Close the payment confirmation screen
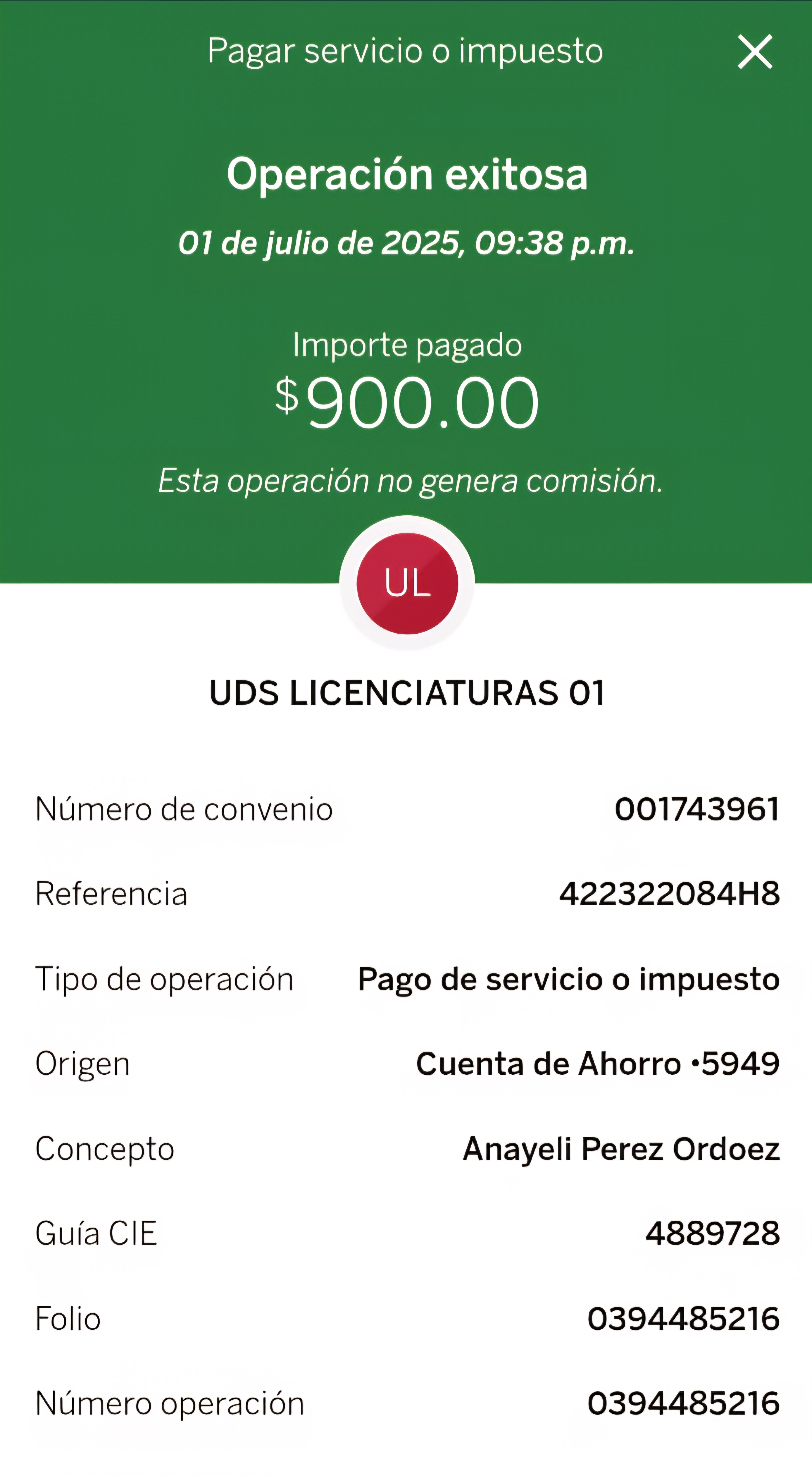Image resolution: width=812 pixels, height=1477 pixels. pyautogui.click(x=755, y=52)
